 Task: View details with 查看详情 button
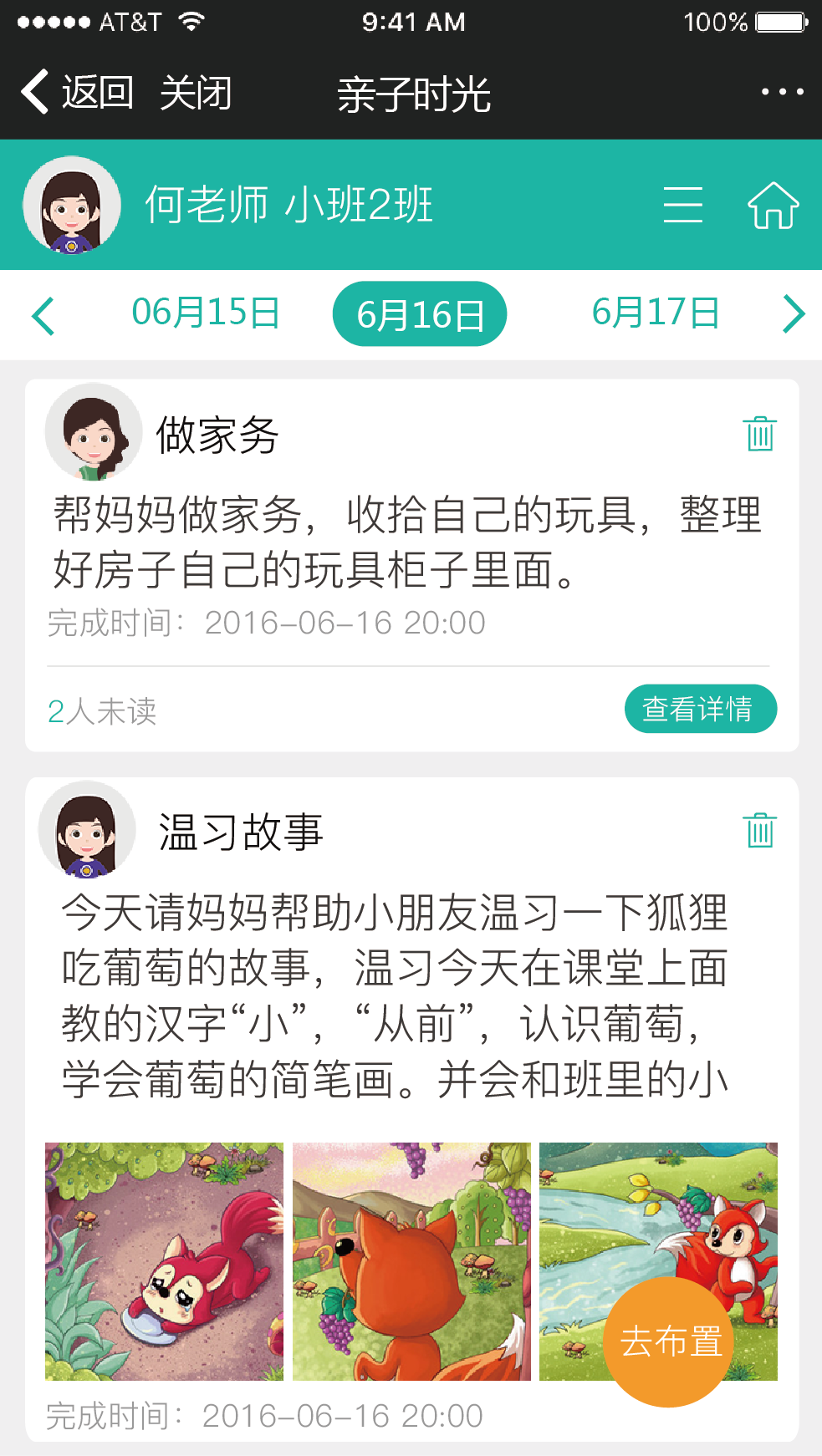(x=700, y=710)
